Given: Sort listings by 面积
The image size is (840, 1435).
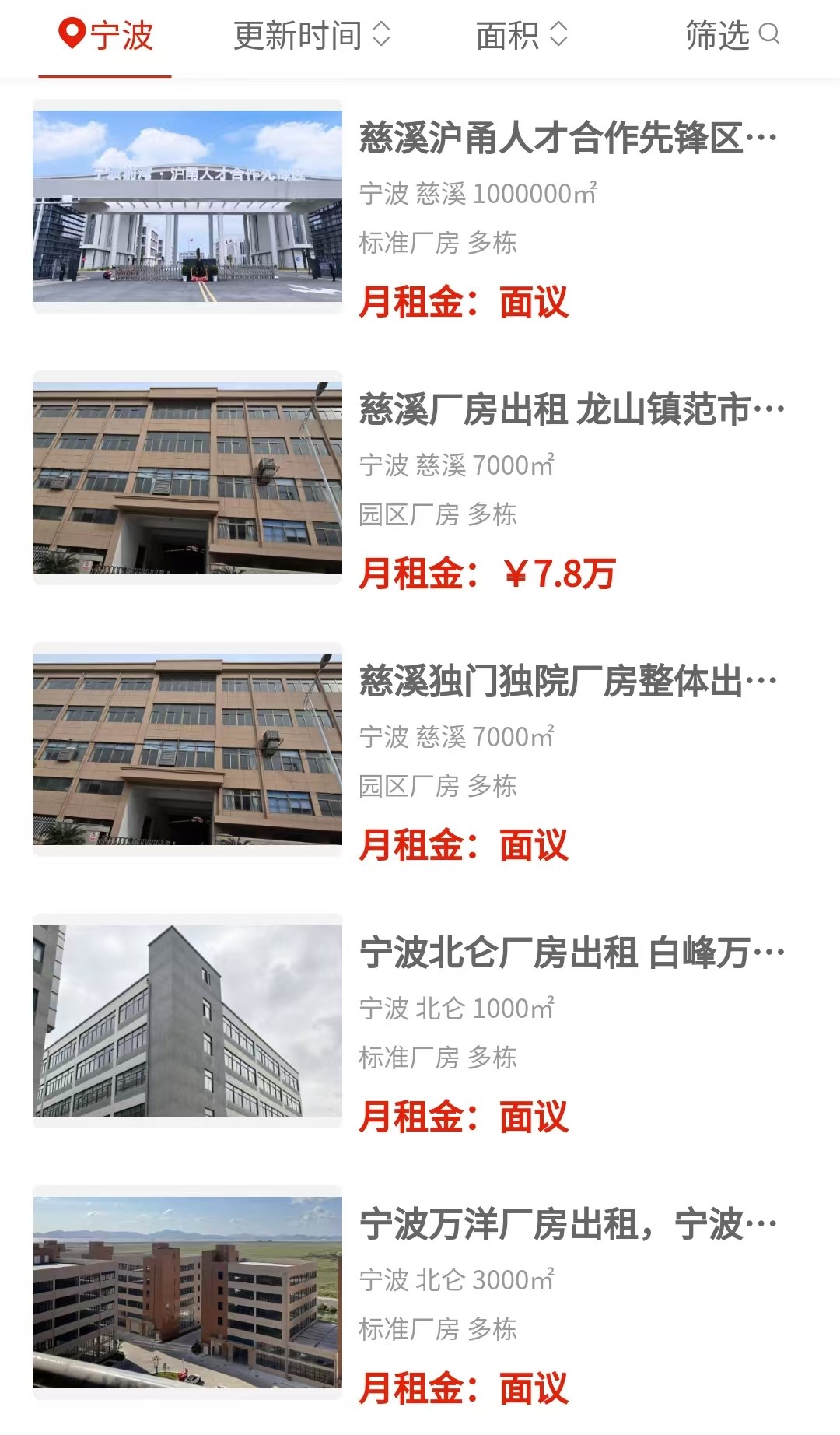Looking at the screenshot, I should [521, 36].
